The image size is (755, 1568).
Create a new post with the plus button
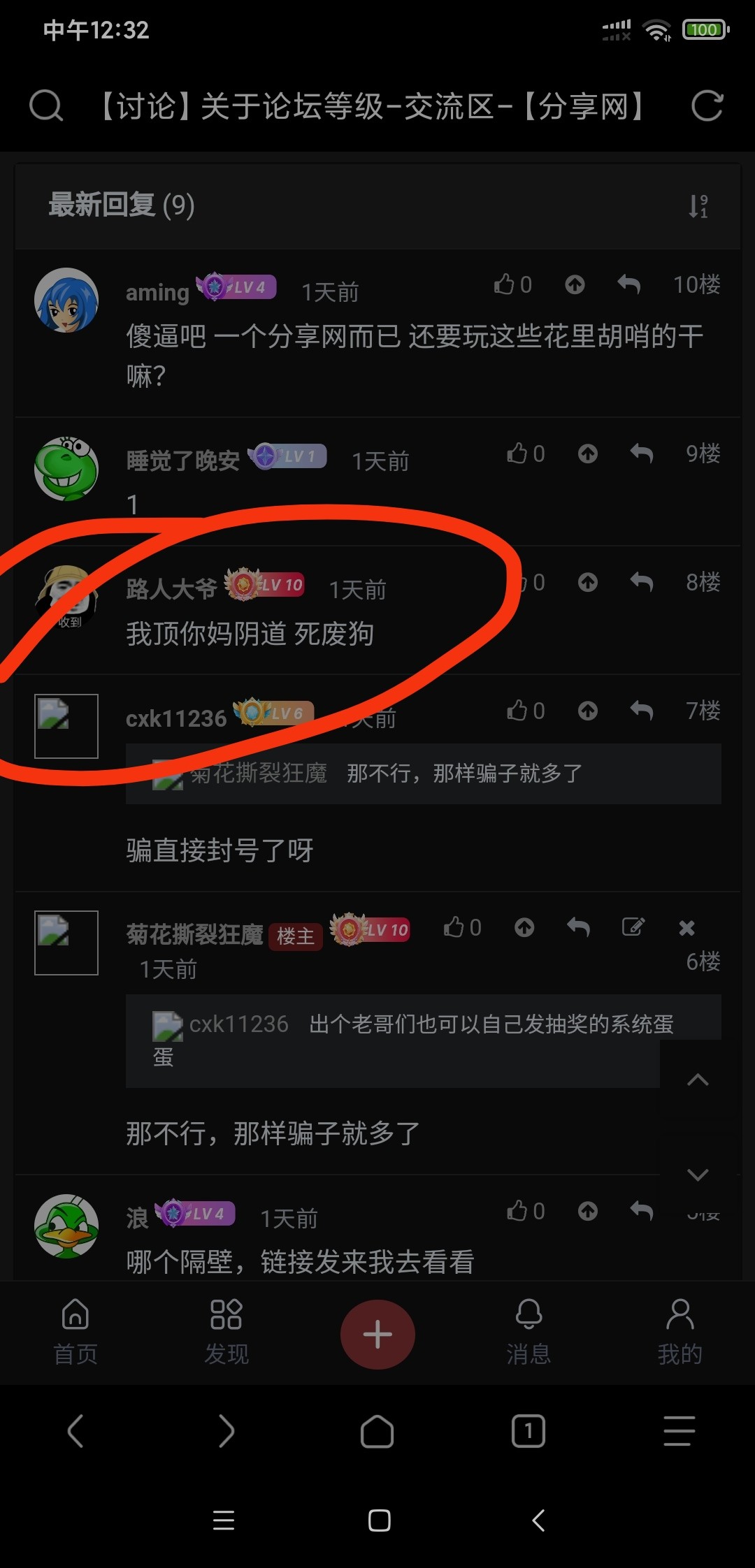377,1334
